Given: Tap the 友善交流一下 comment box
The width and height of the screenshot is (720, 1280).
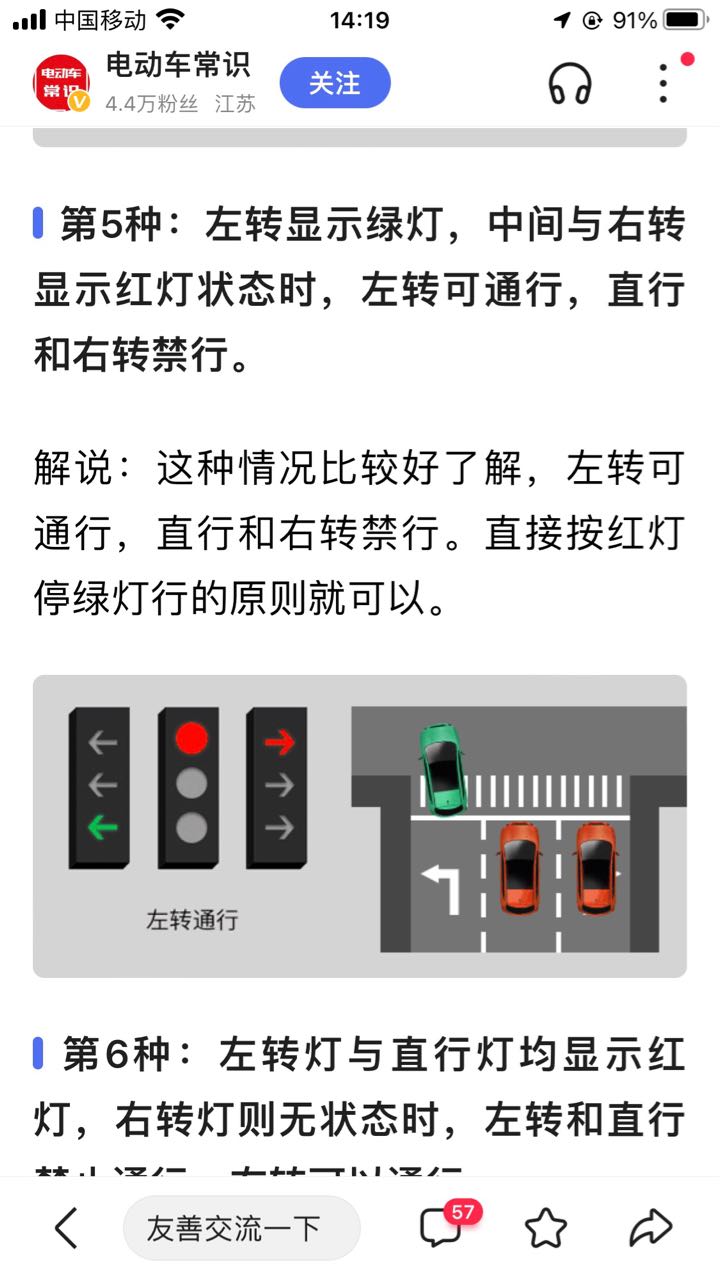Looking at the screenshot, I should coord(242,1227).
